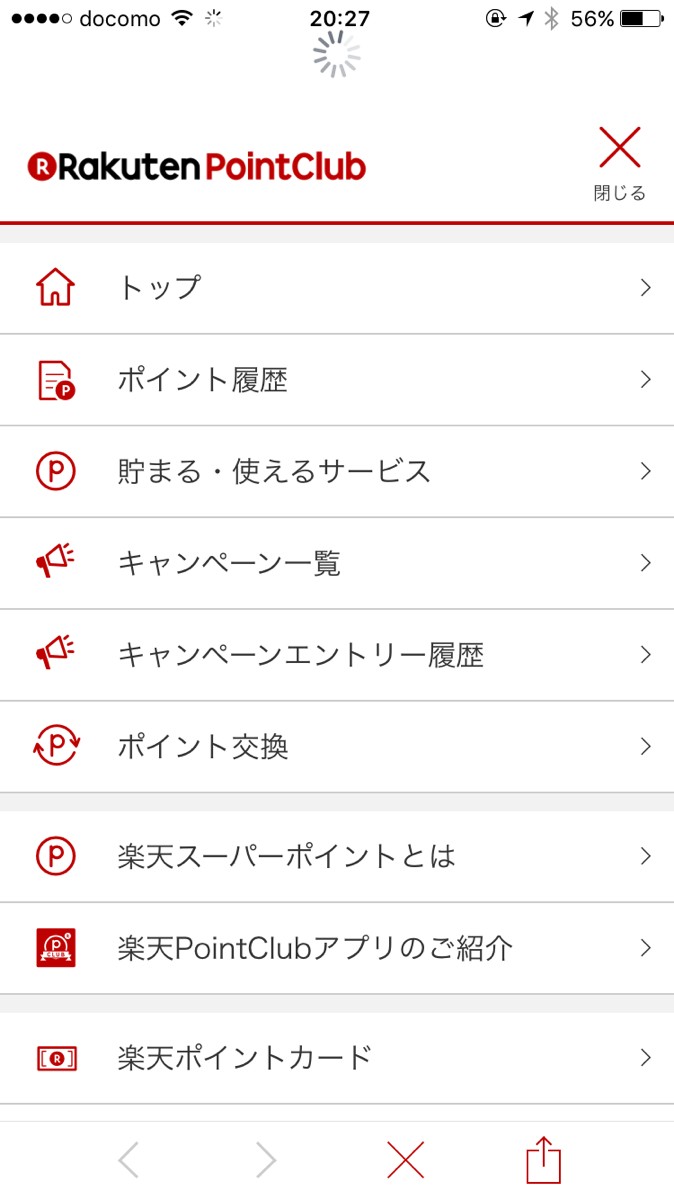Open 楽天ポイントカード page

coord(337,1057)
